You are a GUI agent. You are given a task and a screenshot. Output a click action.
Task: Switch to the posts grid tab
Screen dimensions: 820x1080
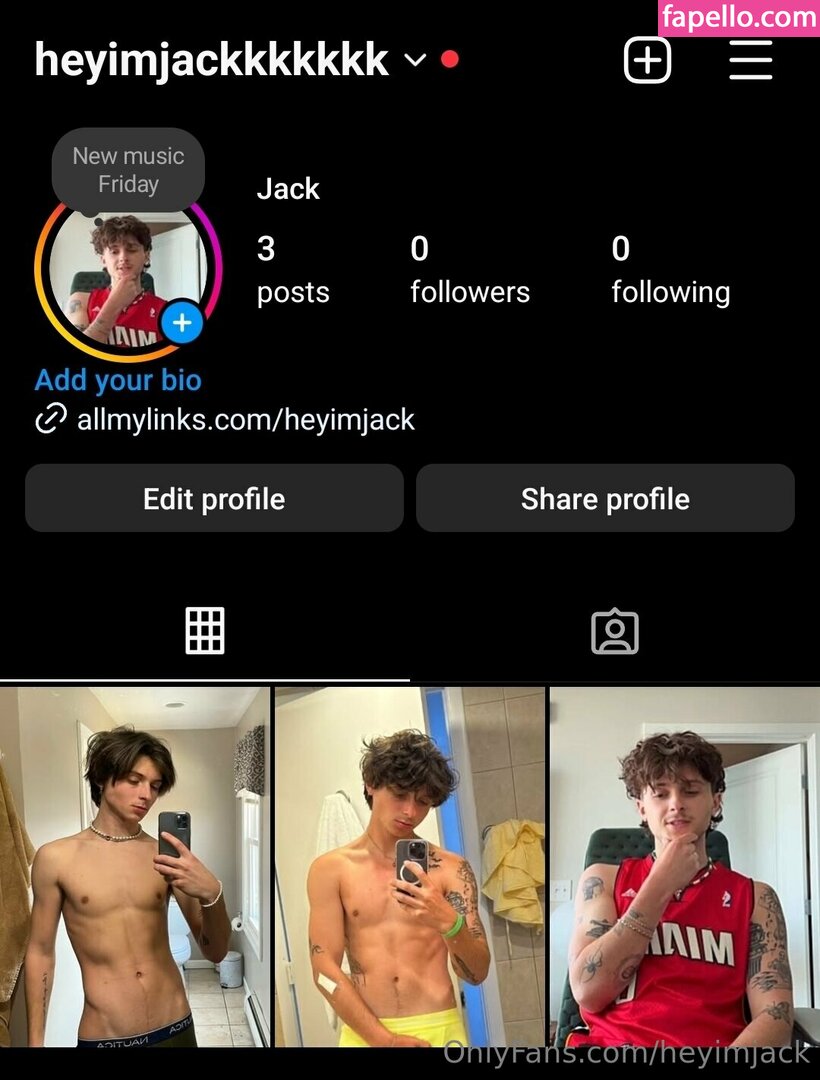pyautogui.click(x=205, y=631)
